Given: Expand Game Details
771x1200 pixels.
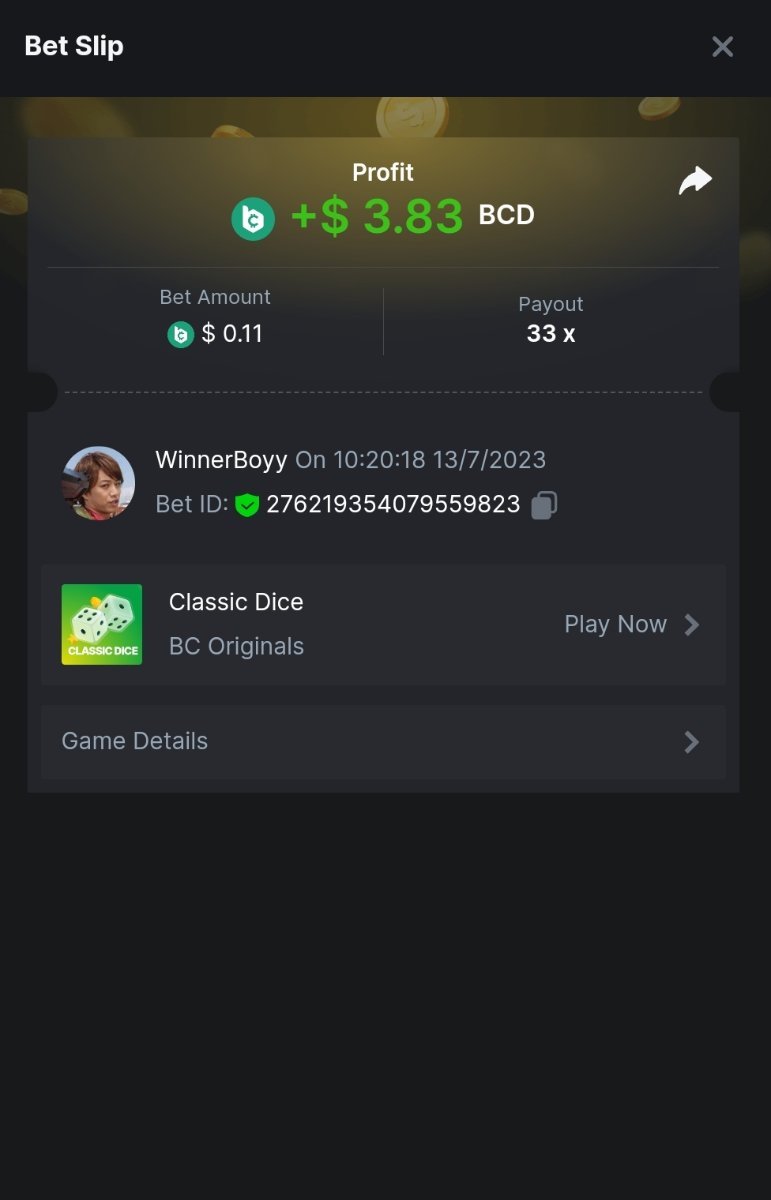Looking at the screenshot, I should (x=383, y=742).
